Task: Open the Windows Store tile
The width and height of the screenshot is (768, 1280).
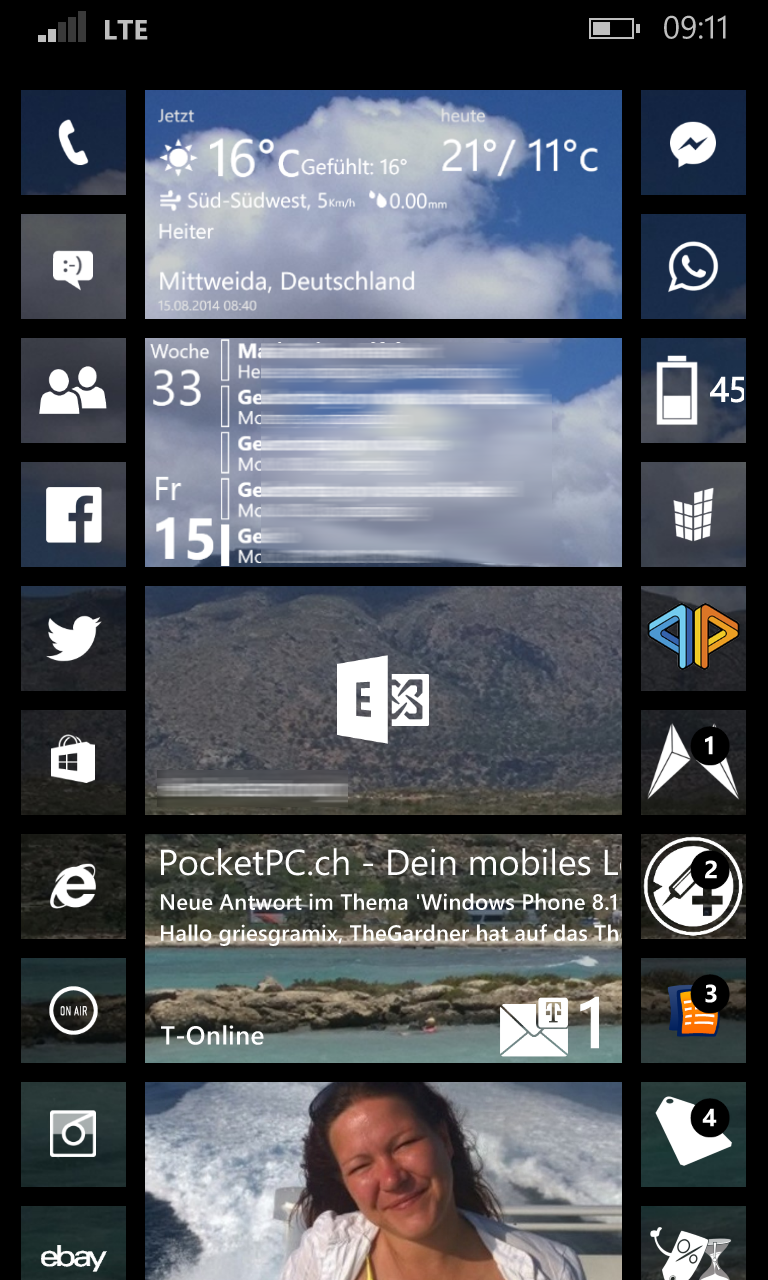Action: [73, 762]
